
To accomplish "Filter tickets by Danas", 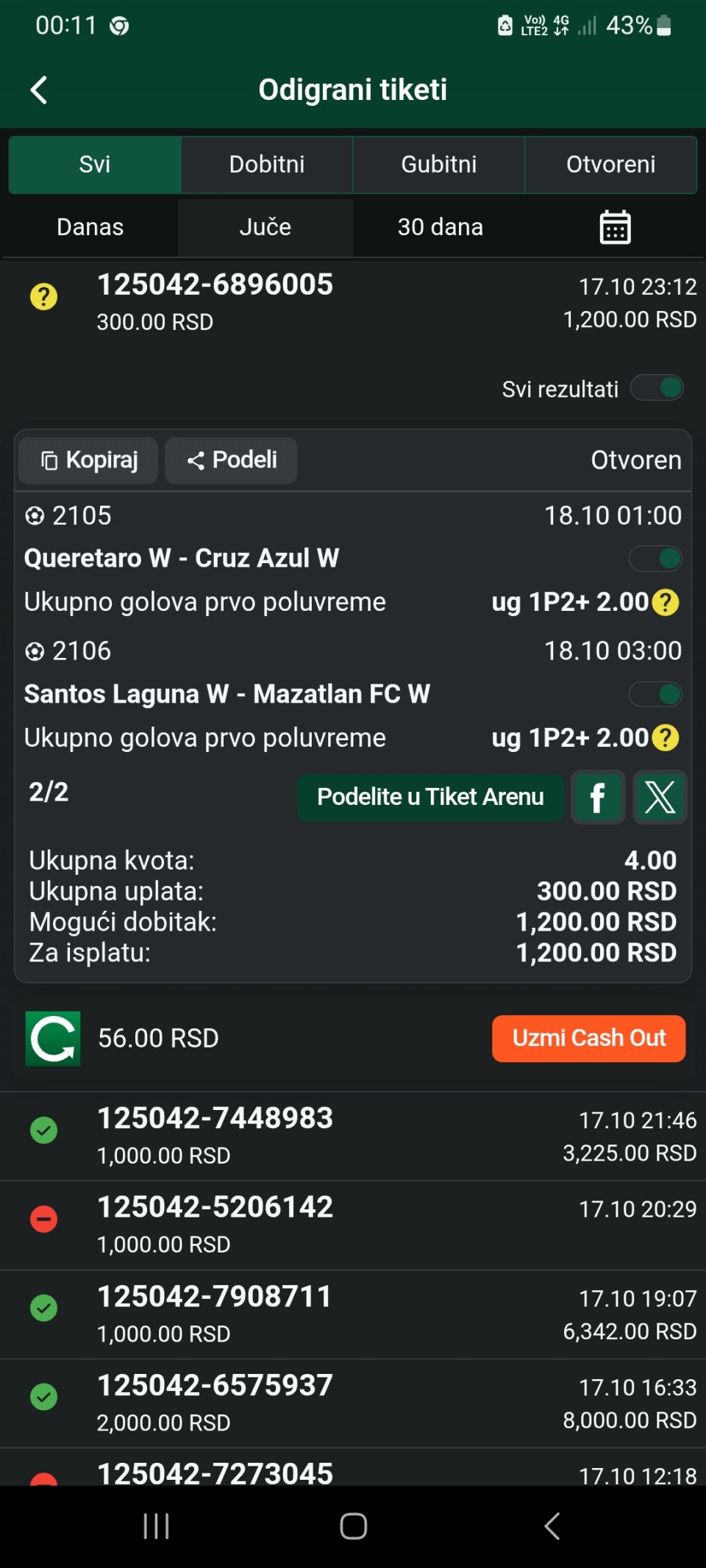I will 90,227.
